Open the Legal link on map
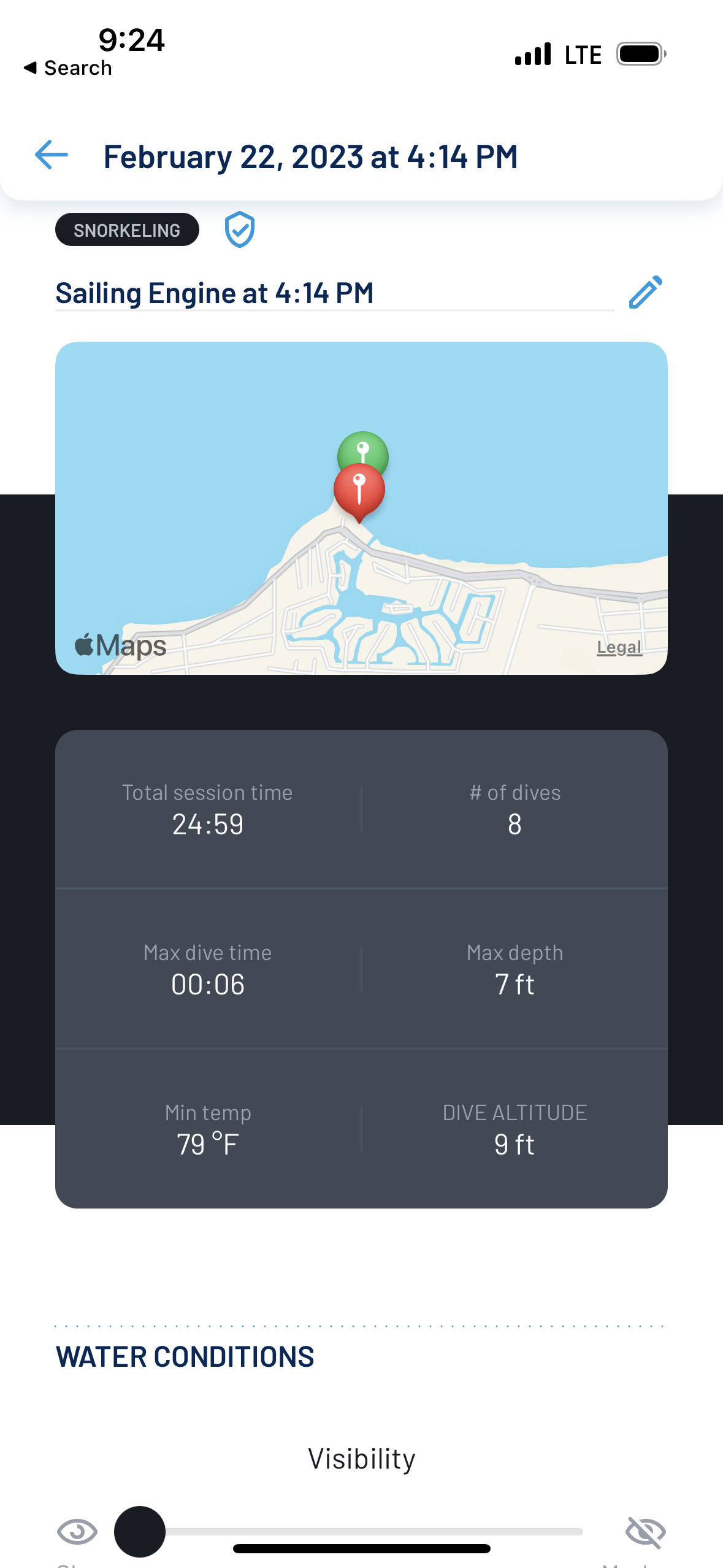The width and height of the screenshot is (723, 1568). (x=619, y=647)
